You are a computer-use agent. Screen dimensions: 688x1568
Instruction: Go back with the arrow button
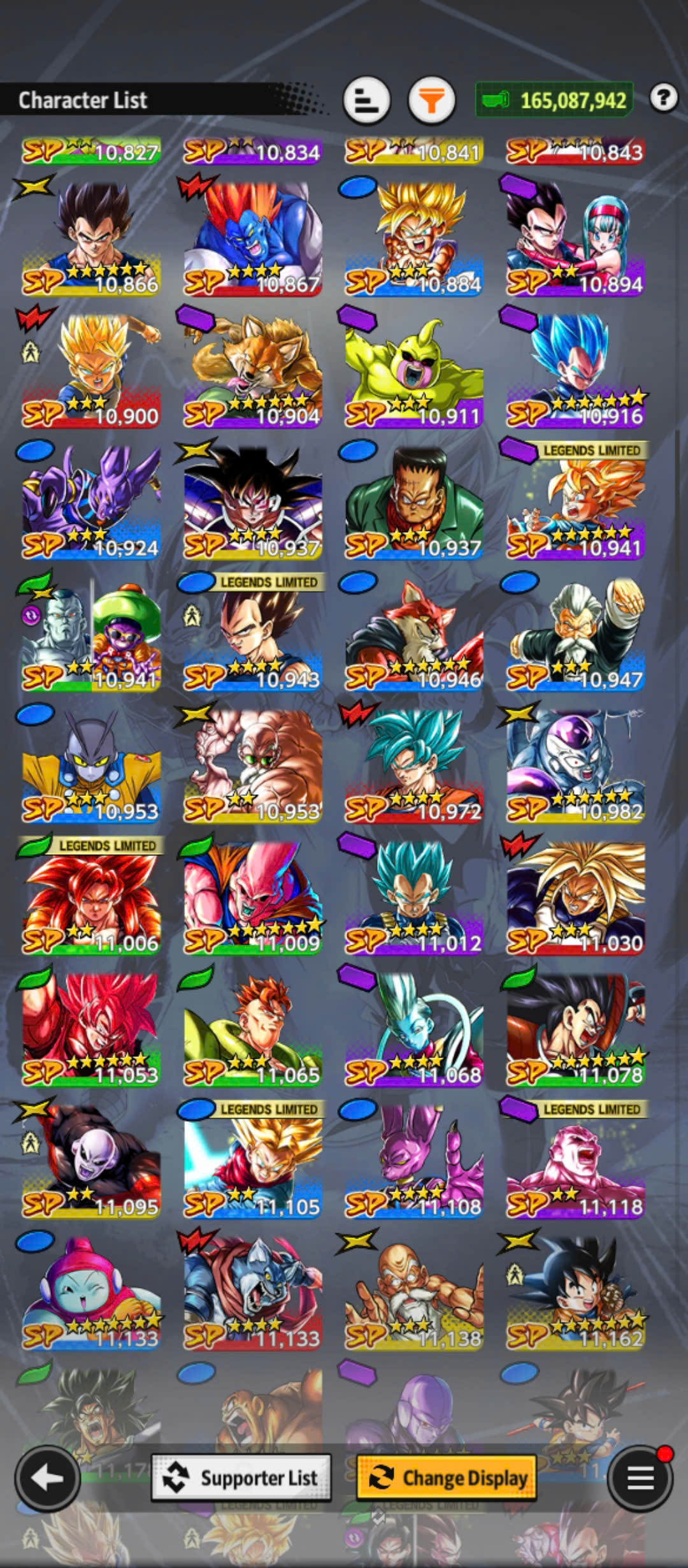tap(47, 1477)
